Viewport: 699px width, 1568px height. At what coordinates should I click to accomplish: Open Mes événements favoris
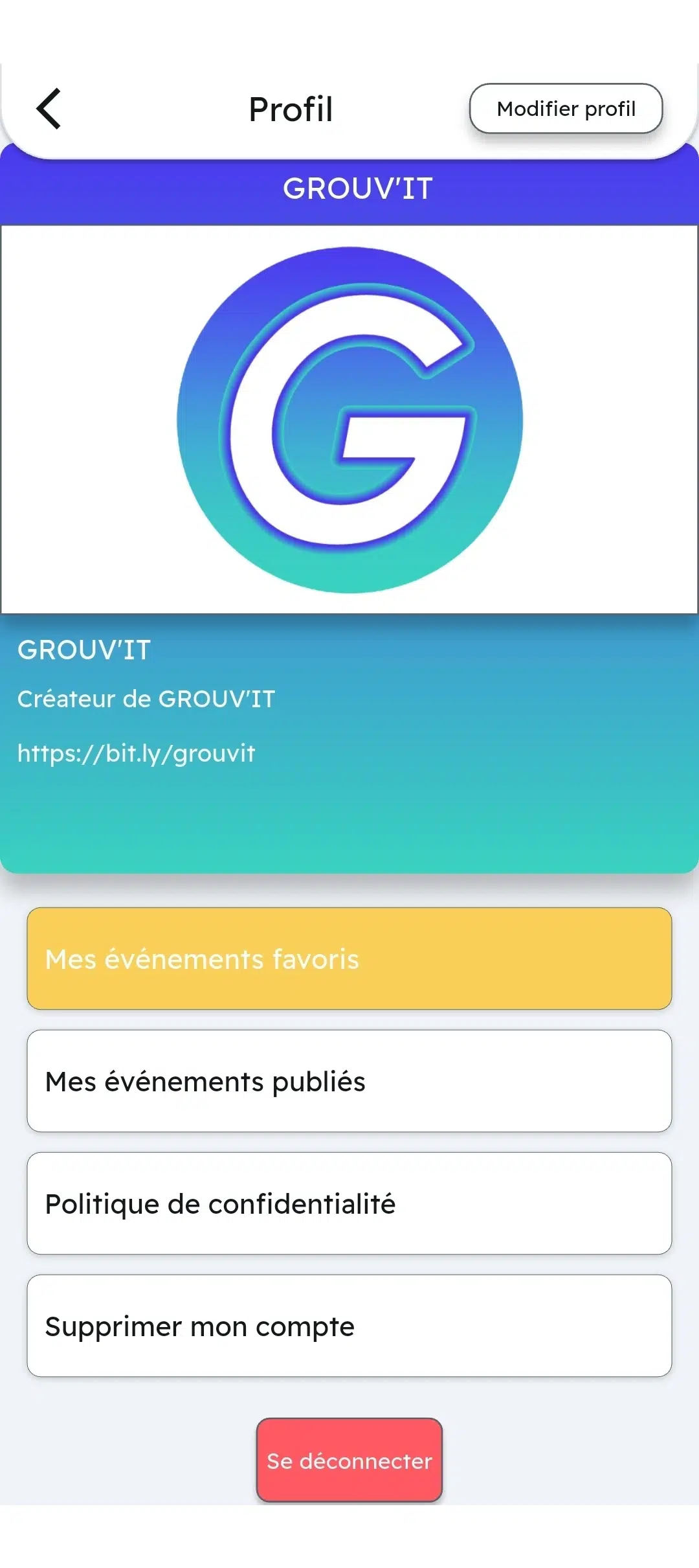coord(349,959)
